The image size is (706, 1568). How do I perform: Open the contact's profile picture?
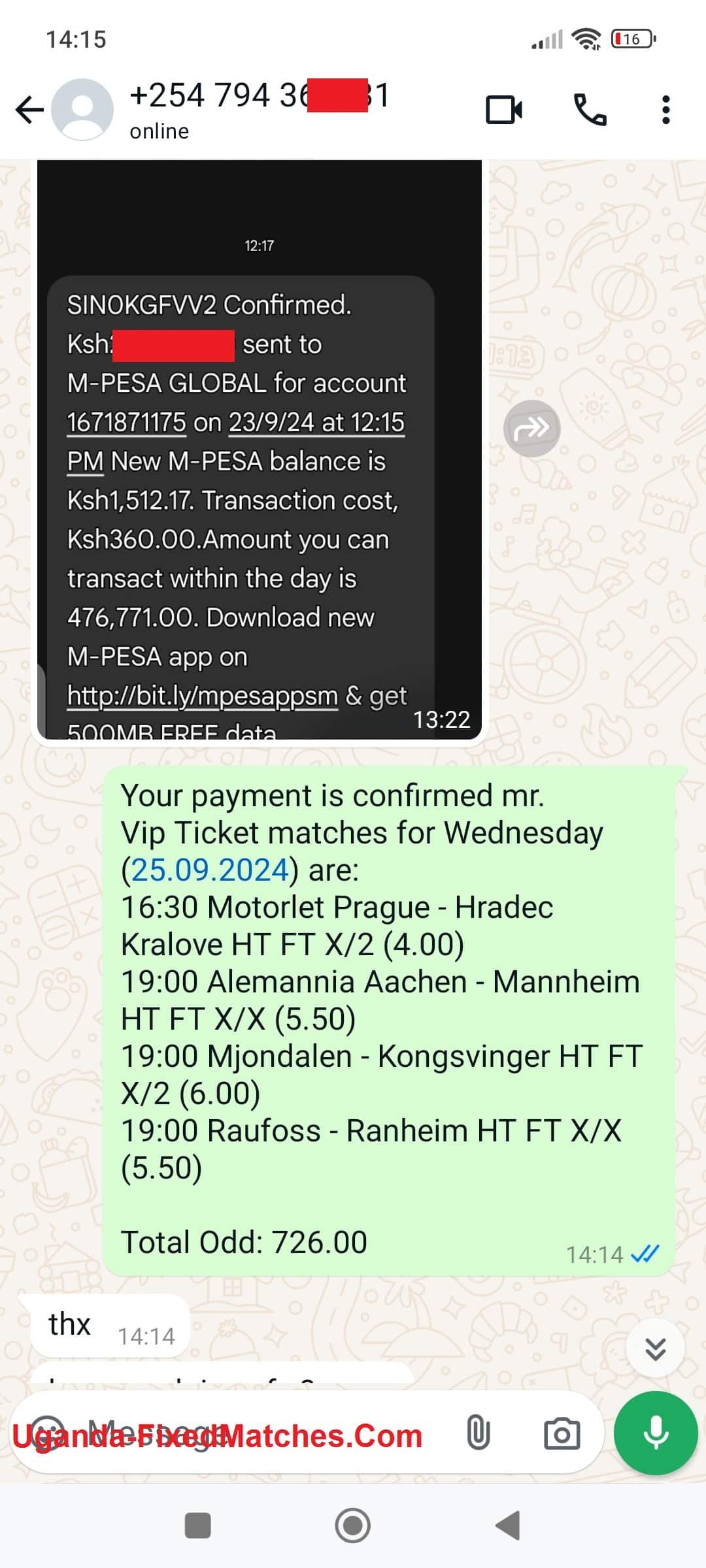[82, 109]
